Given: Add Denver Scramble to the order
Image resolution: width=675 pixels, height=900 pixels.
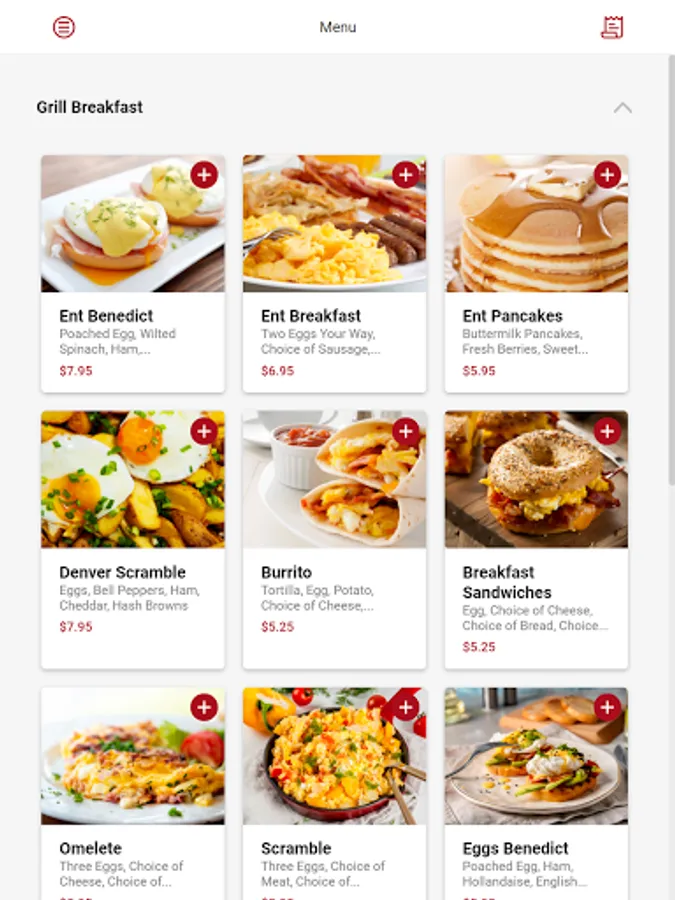Looking at the screenshot, I should [204, 431].
